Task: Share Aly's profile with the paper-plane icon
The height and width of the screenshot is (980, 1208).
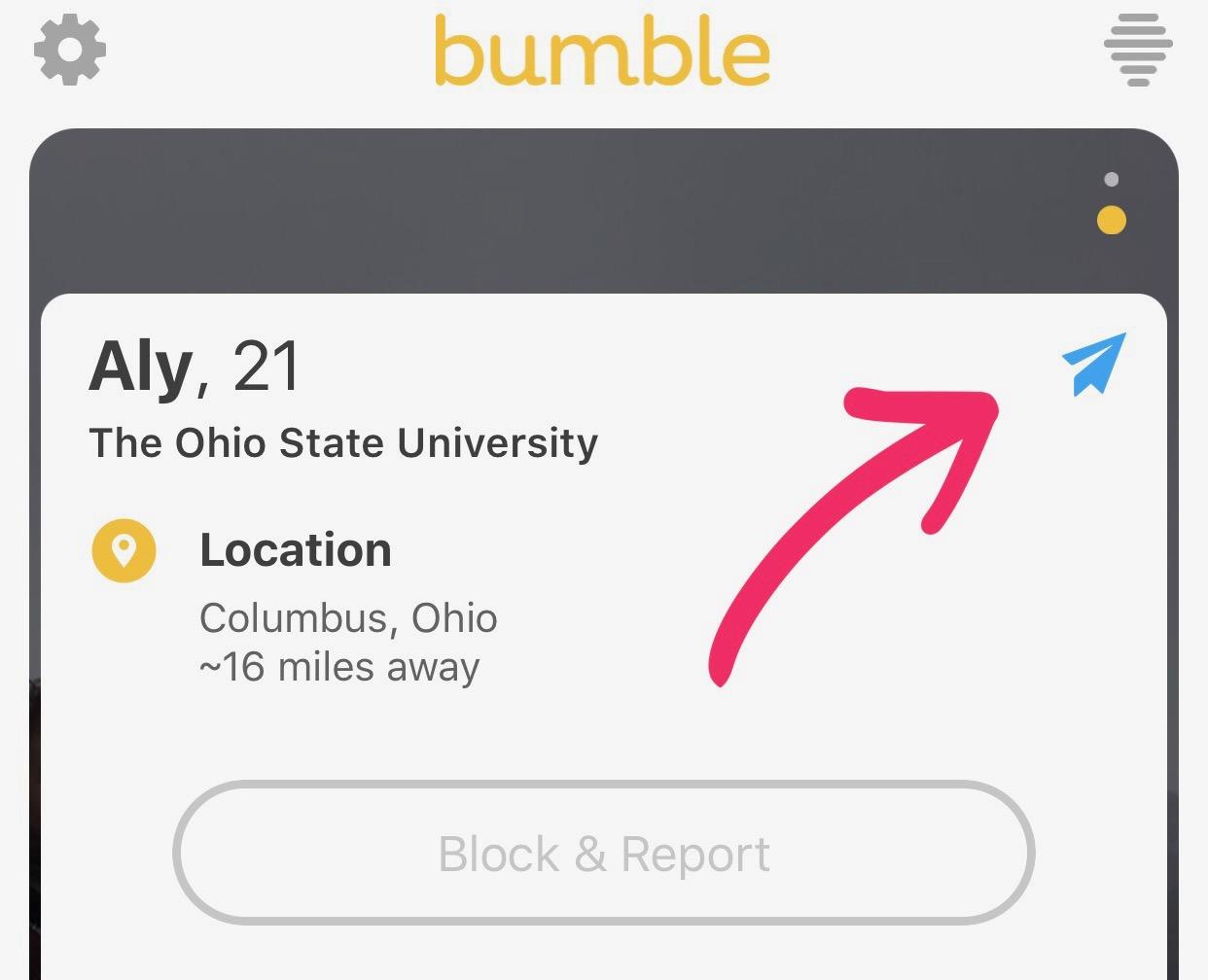Action: point(1094,365)
